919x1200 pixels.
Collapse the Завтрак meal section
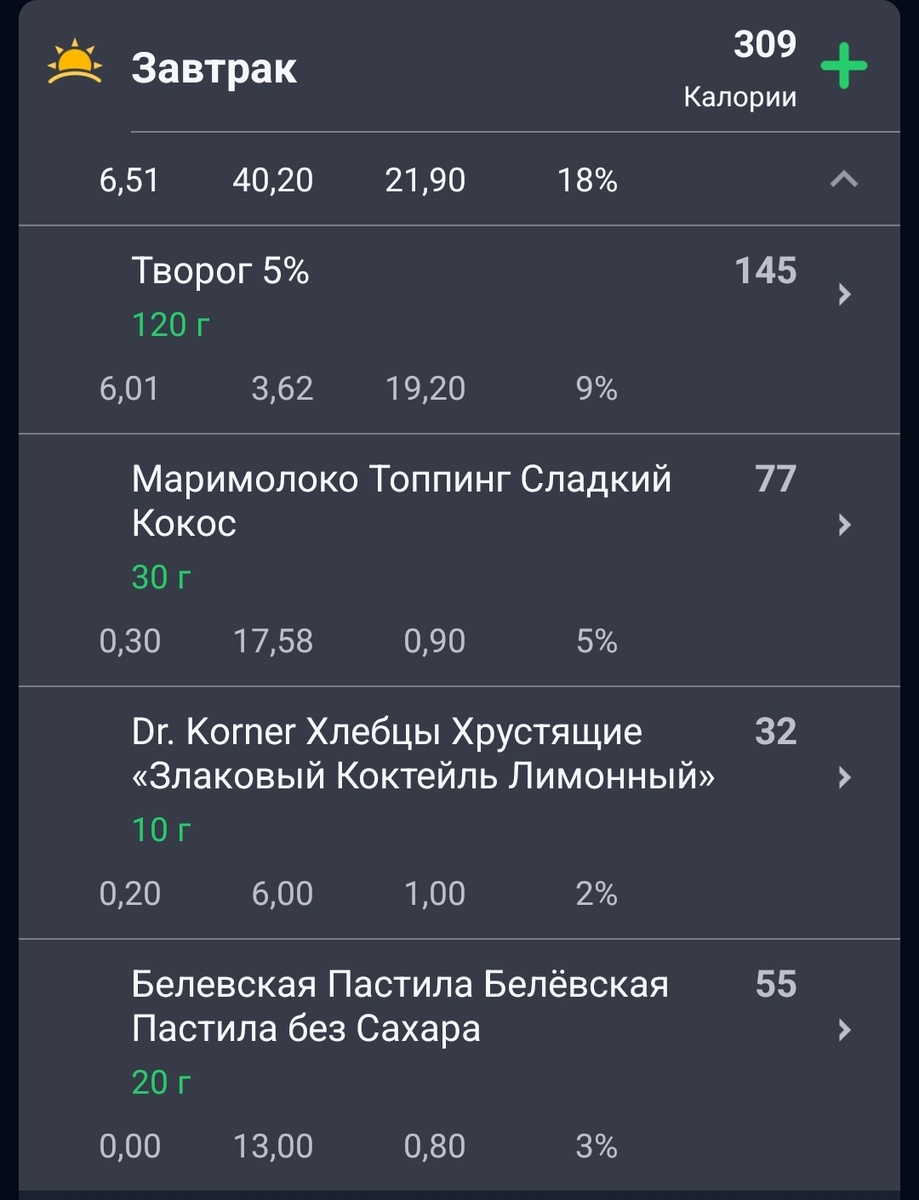(x=844, y=180)
